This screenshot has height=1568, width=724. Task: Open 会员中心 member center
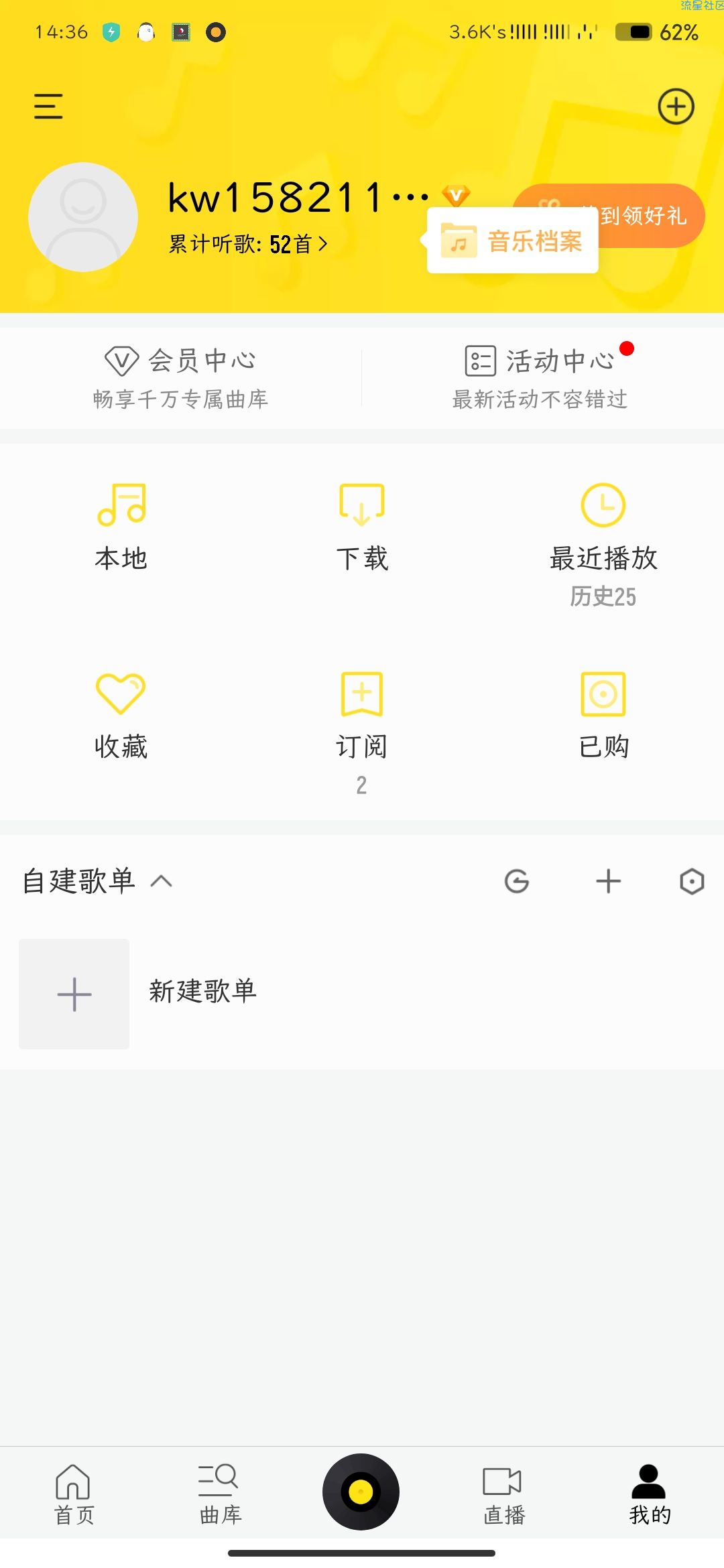coord(180,378)
